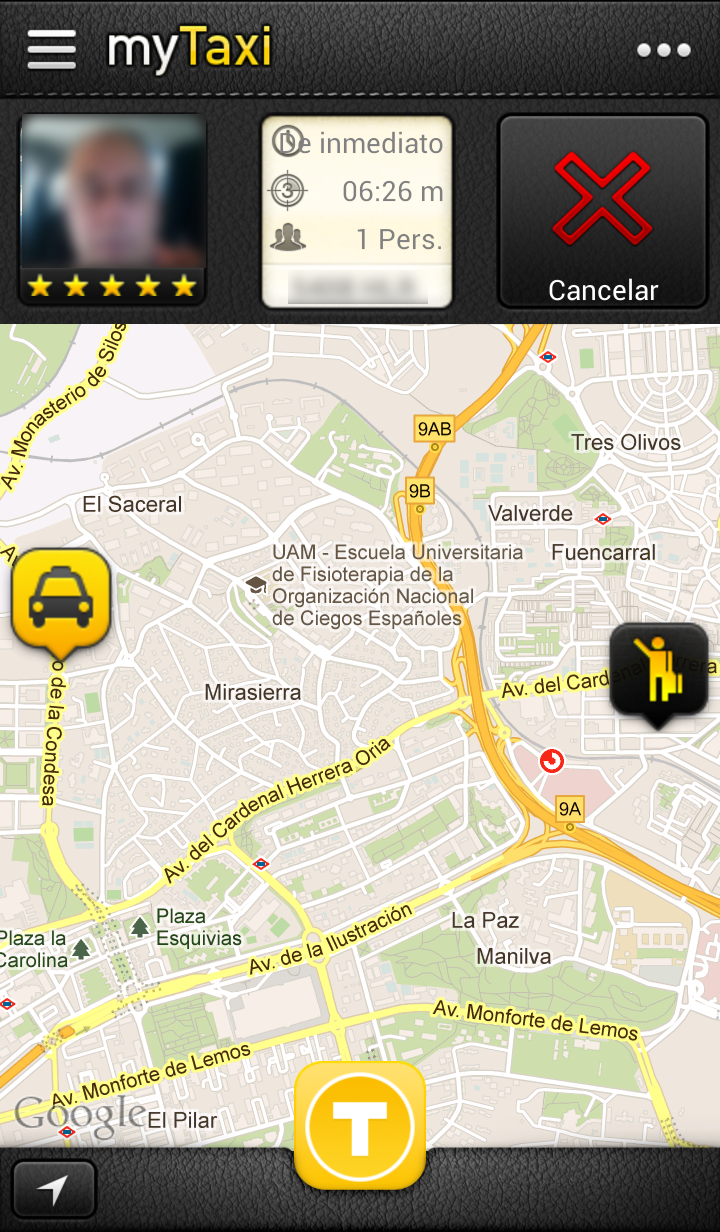
Task: Tap the yellow T taxi button
Action: (x=360, y=1124)
